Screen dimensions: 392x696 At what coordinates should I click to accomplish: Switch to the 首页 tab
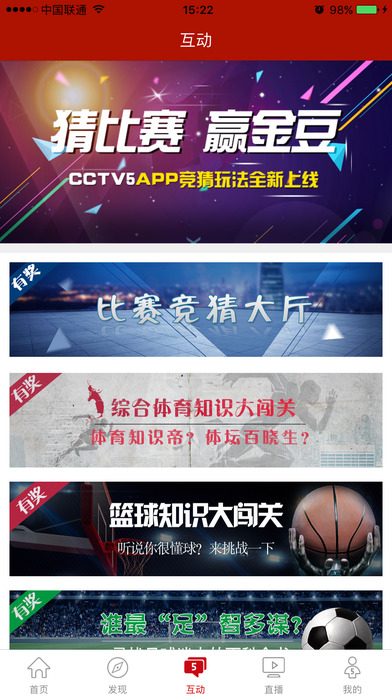(x=39, y=675)
